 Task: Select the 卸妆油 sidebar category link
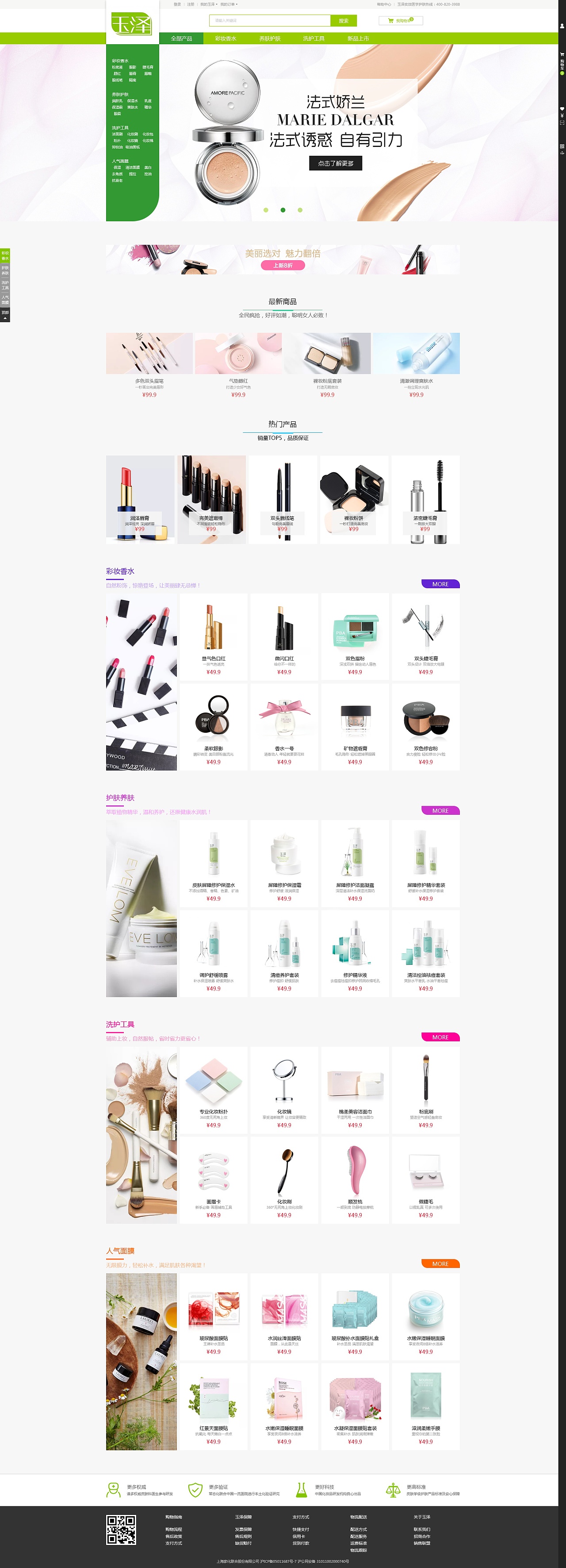pyautogui.click(x=117, y=146)
